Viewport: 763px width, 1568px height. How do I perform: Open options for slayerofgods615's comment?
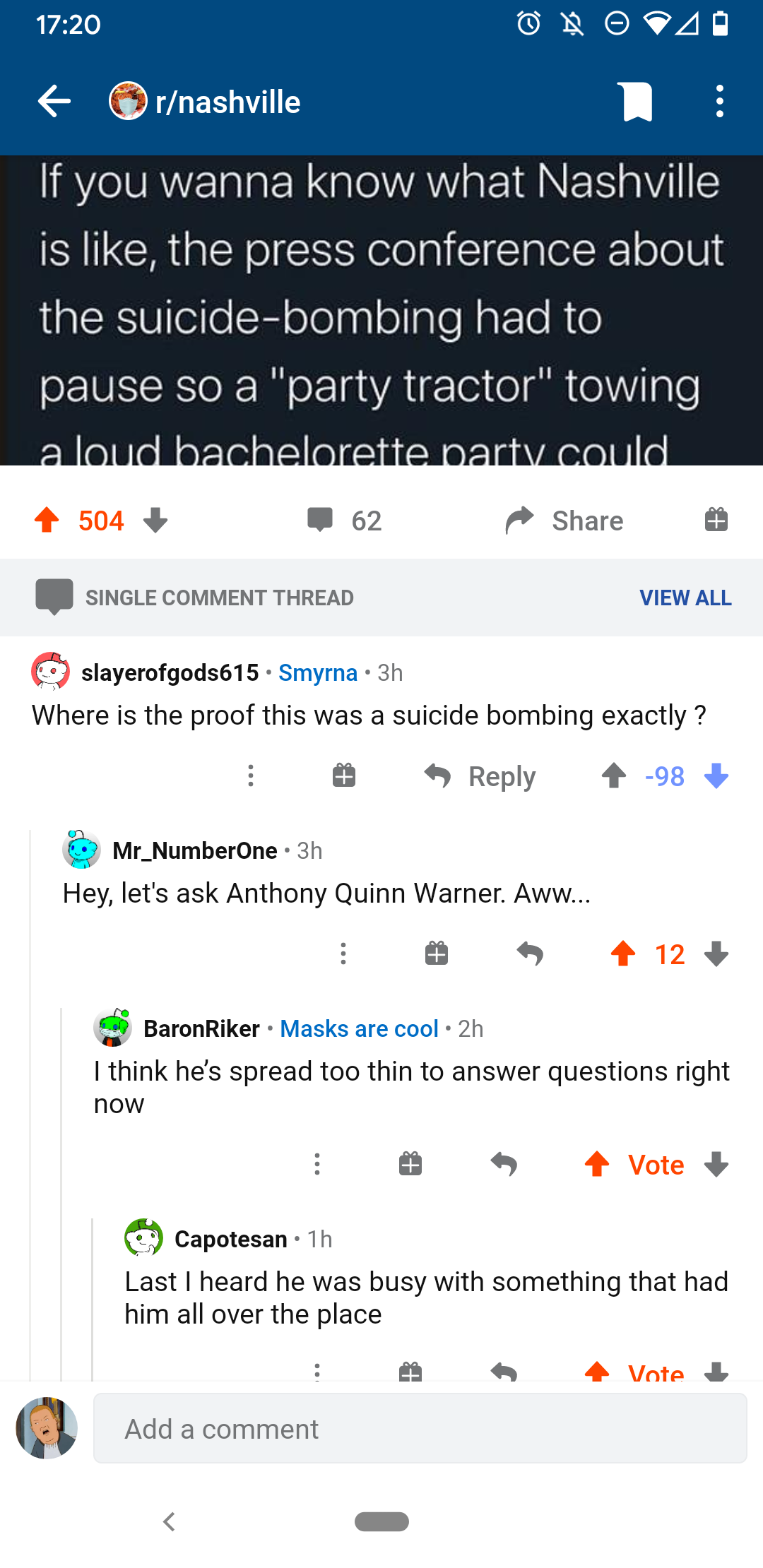coord(251,776)
